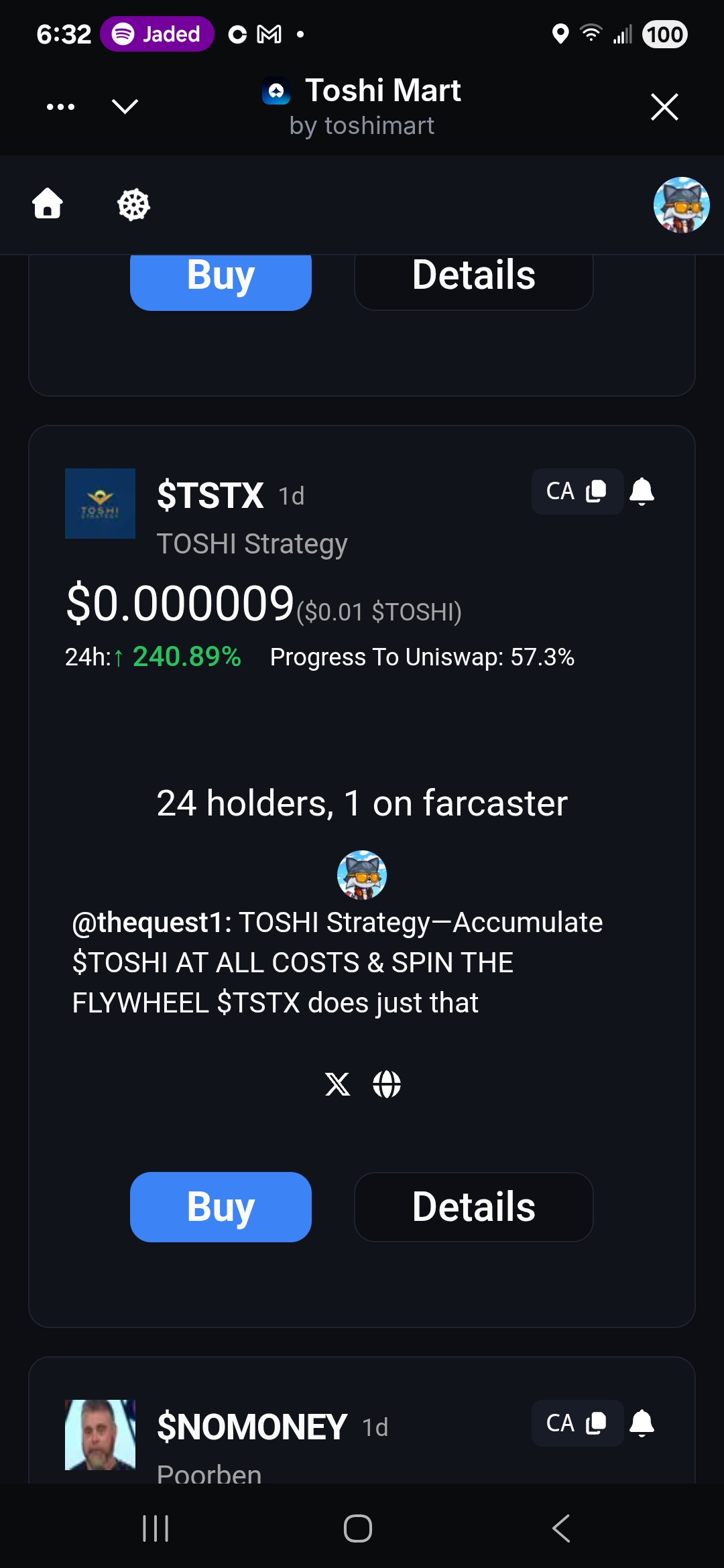Go to the Toshi Mart home
This screenshot has height=1568, width=724.
tap(48, 204)
